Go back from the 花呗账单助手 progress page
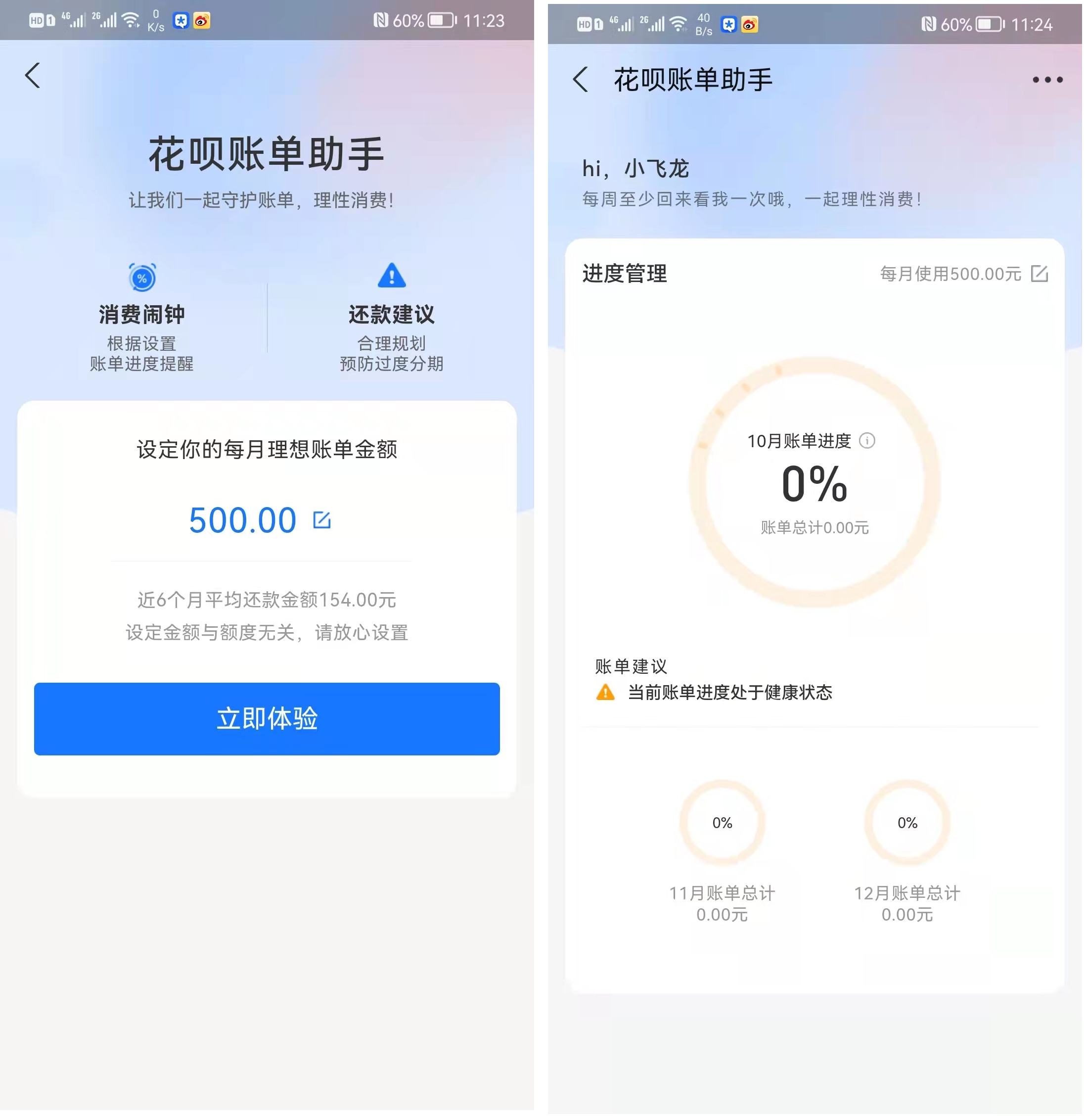The image size is (1088, 1120). (581, 80)
